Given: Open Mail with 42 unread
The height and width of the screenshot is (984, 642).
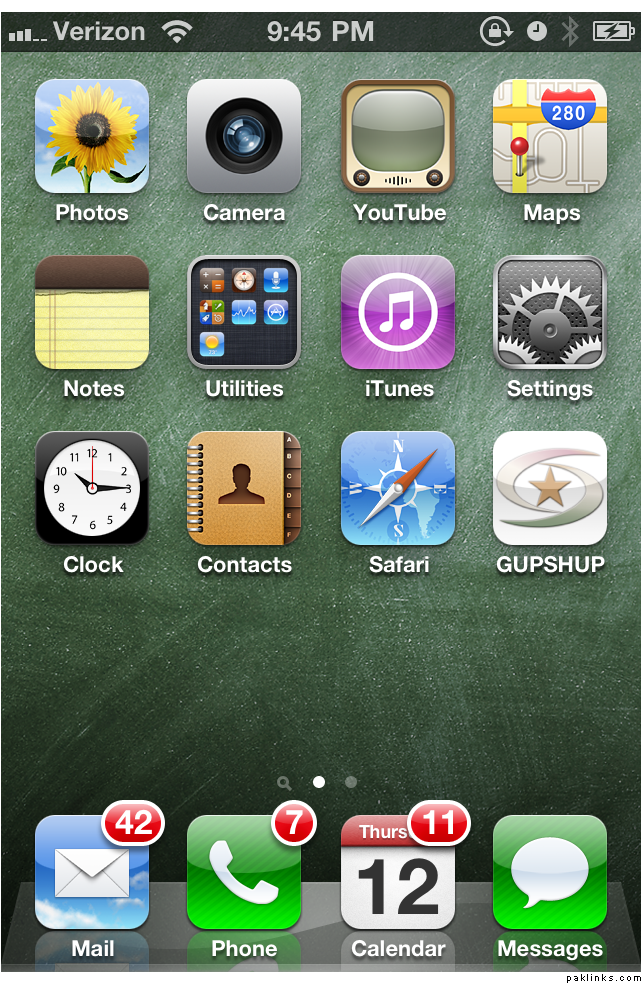Looking at the screenshot, I should point(92,873).
